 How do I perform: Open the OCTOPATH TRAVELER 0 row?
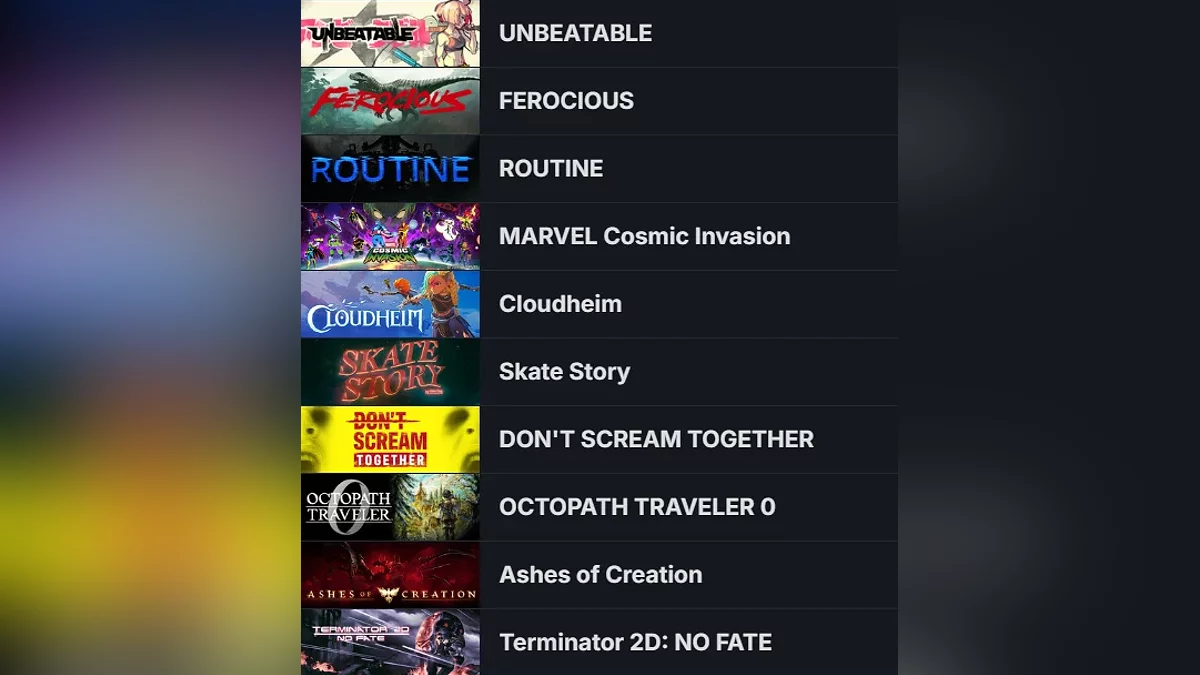click(637, 507)
